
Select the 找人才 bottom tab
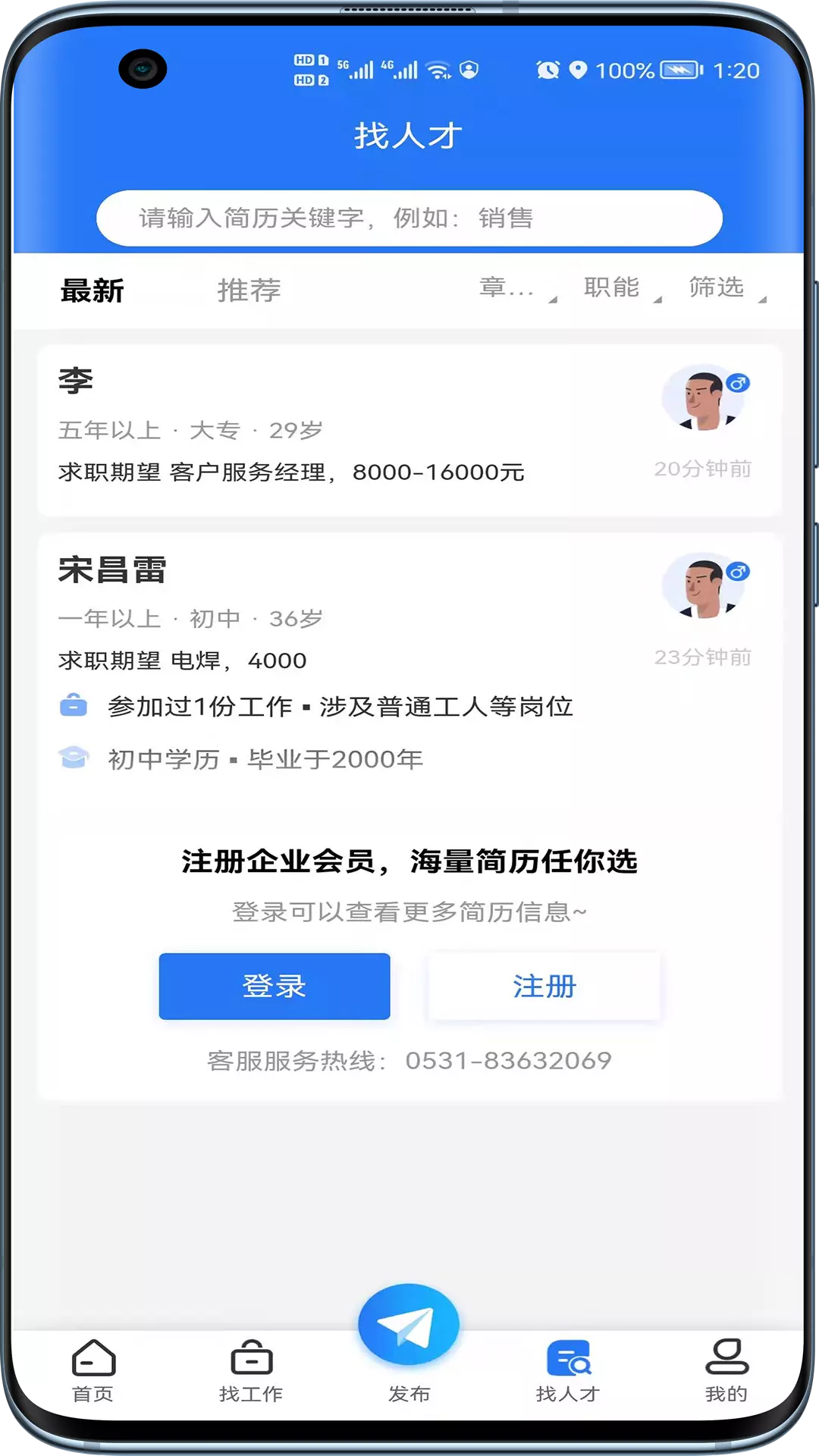[x=568, y=1371]
